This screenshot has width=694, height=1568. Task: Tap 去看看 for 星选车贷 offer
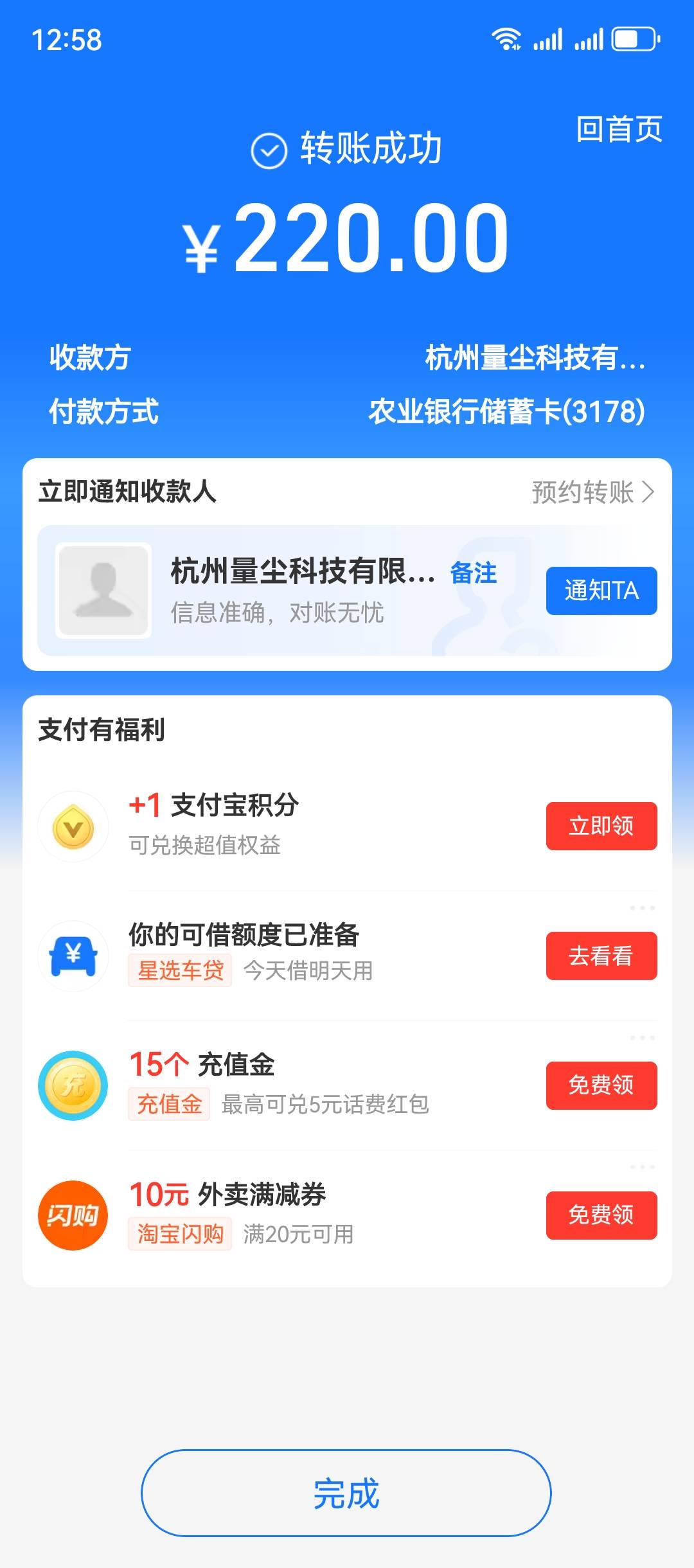click(601, 956)
